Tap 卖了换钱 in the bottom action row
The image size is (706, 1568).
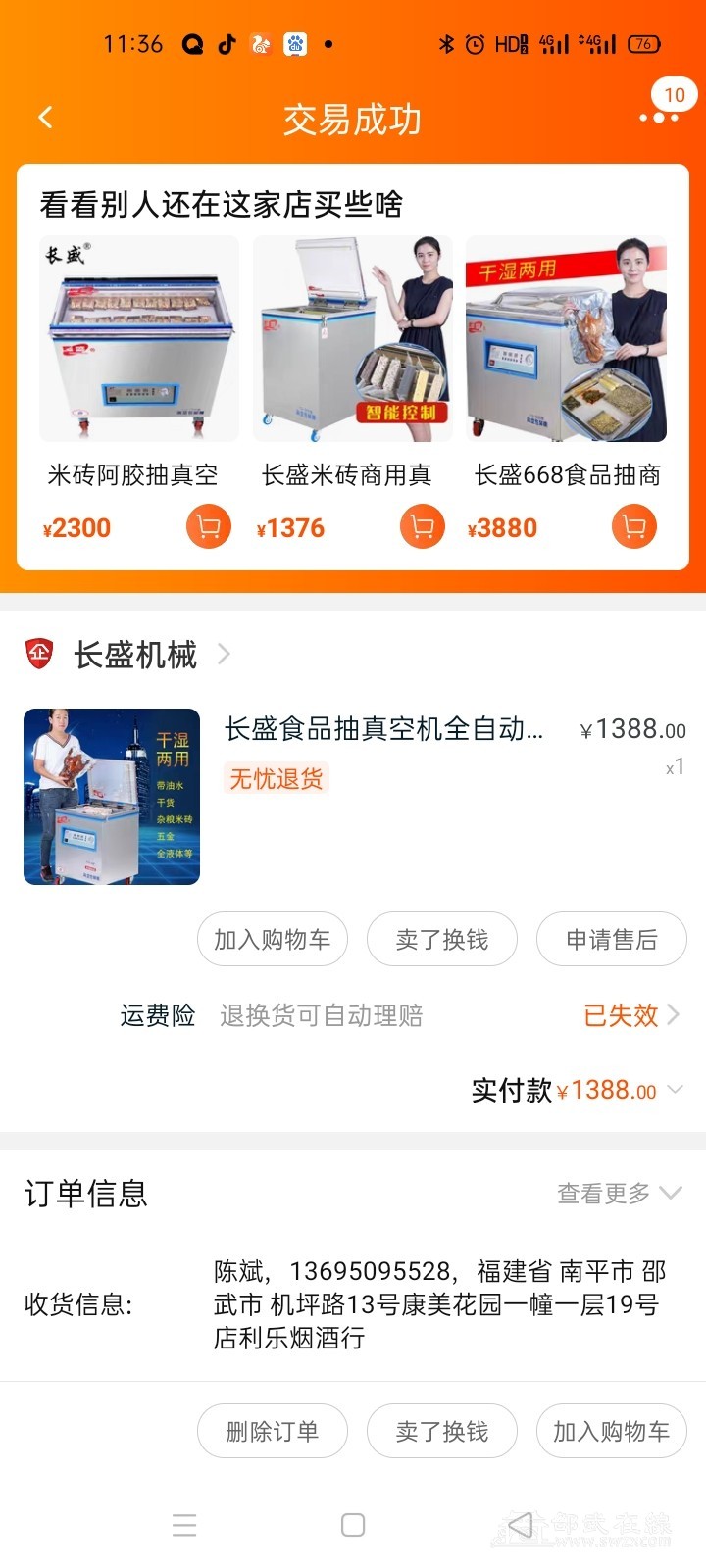coord(441,1432)
